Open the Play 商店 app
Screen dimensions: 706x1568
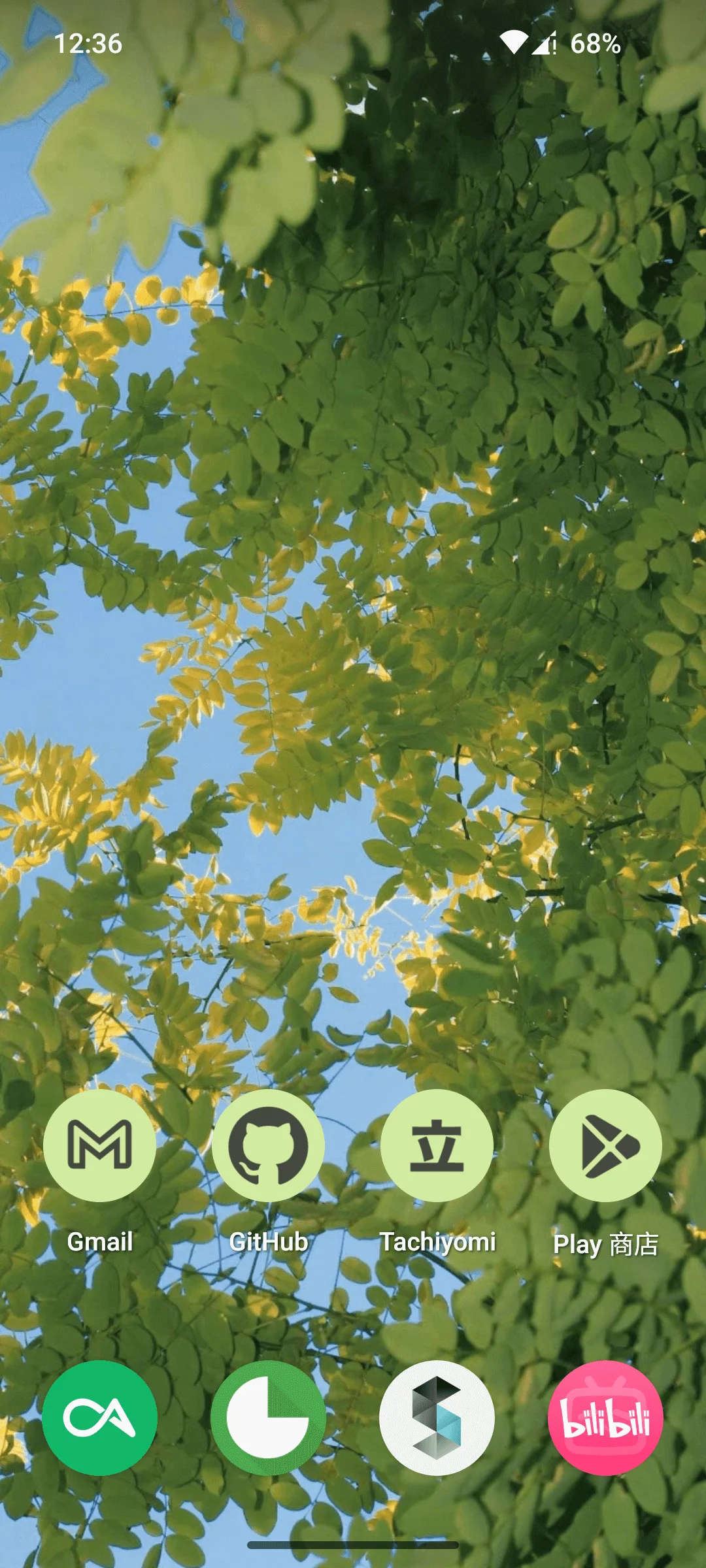605,1146
